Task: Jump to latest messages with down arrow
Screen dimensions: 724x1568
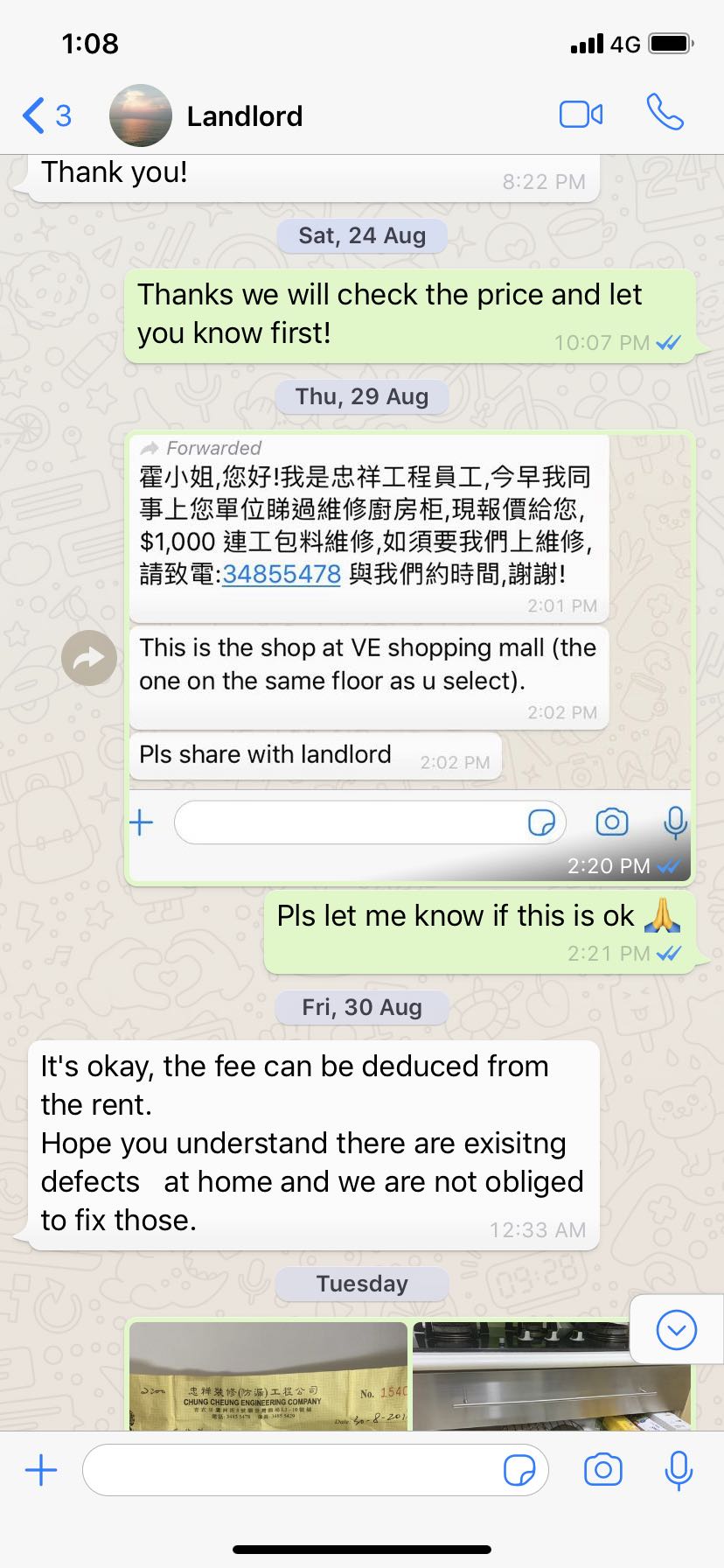Action: (676, 1331)
